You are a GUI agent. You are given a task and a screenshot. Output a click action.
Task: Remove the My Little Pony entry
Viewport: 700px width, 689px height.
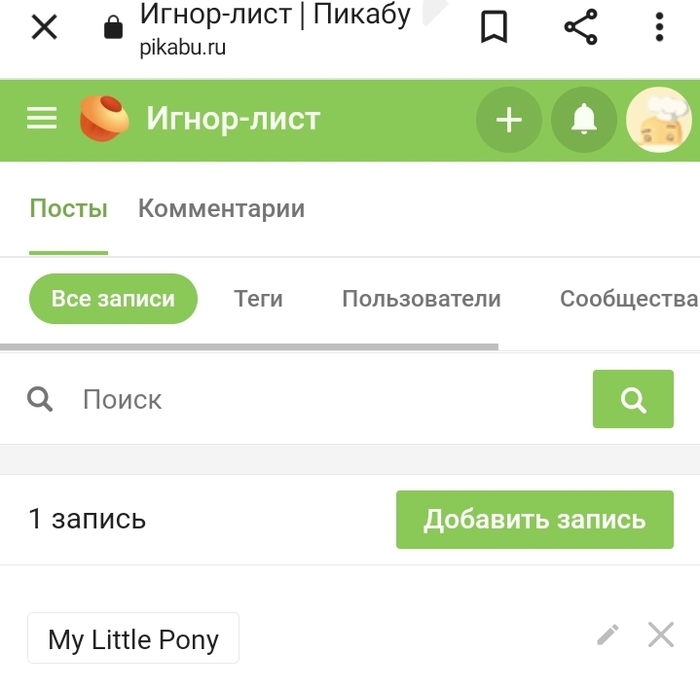(661, 635)
